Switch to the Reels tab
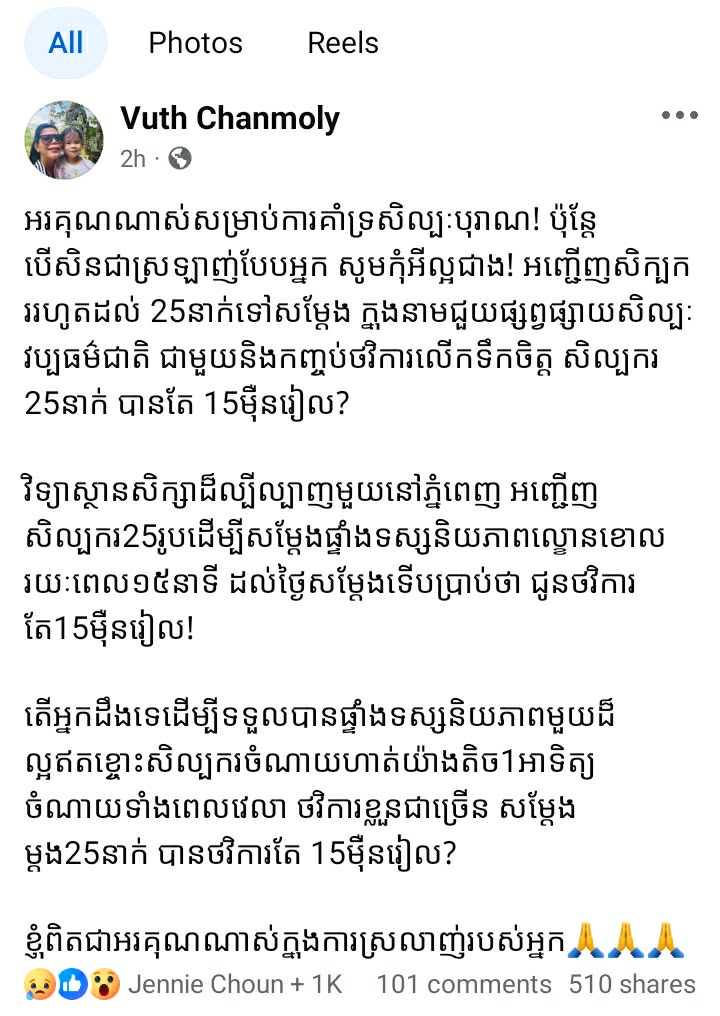The height and width of the screenshot is (1016, 720). click(x=343, y=43)
